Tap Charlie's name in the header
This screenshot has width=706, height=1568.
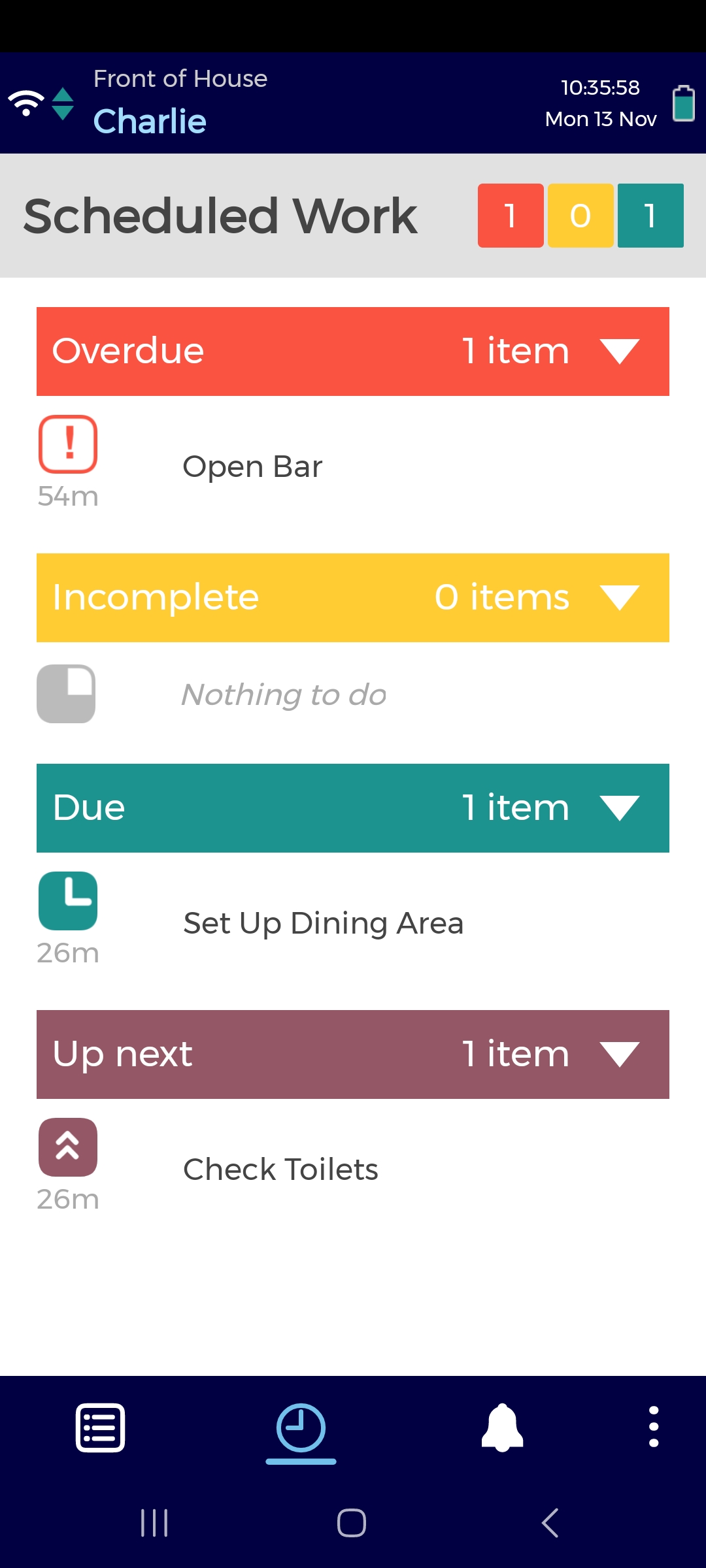click(149, 121)
